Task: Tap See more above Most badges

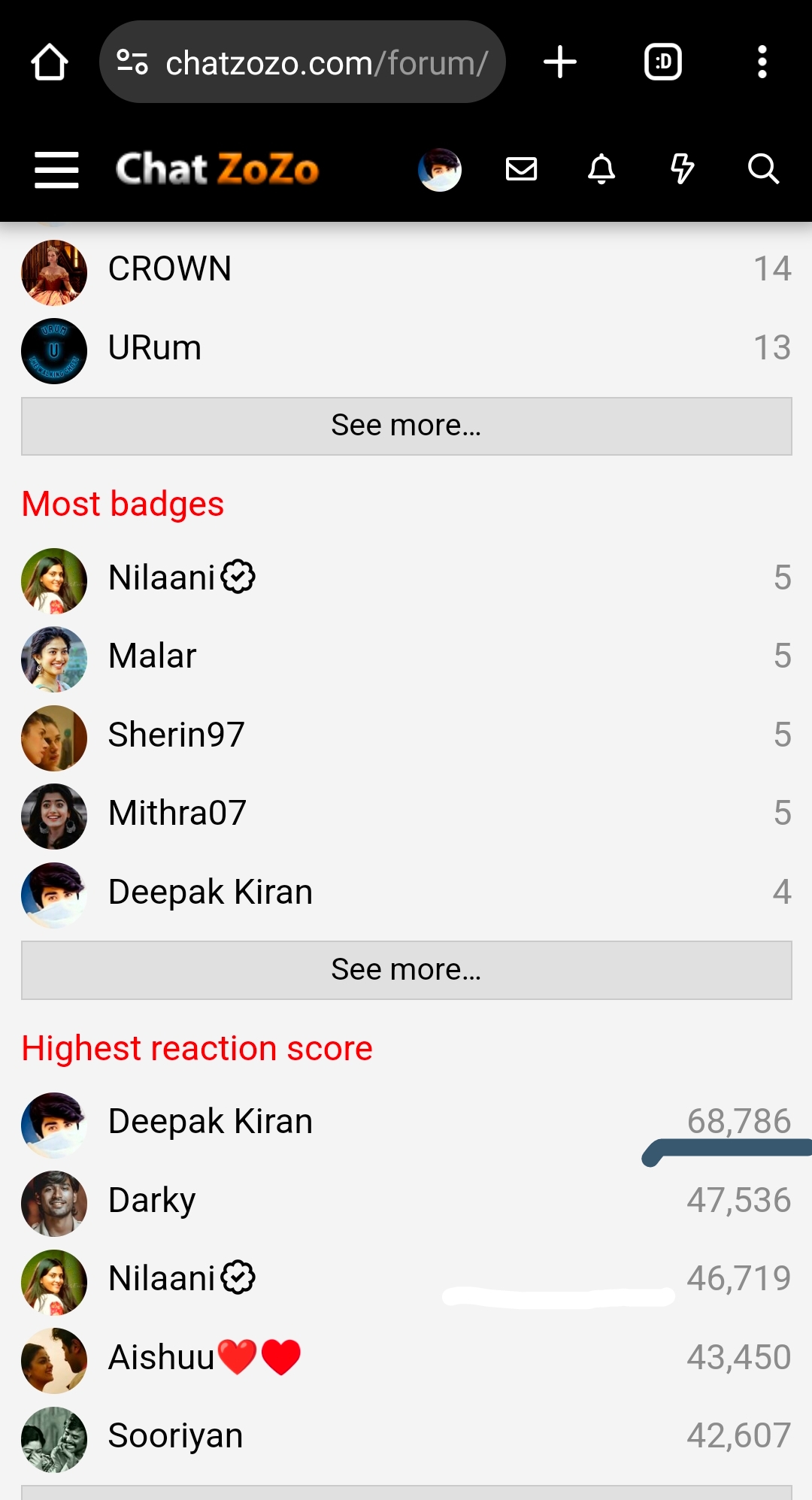Action: pos(406,426)
